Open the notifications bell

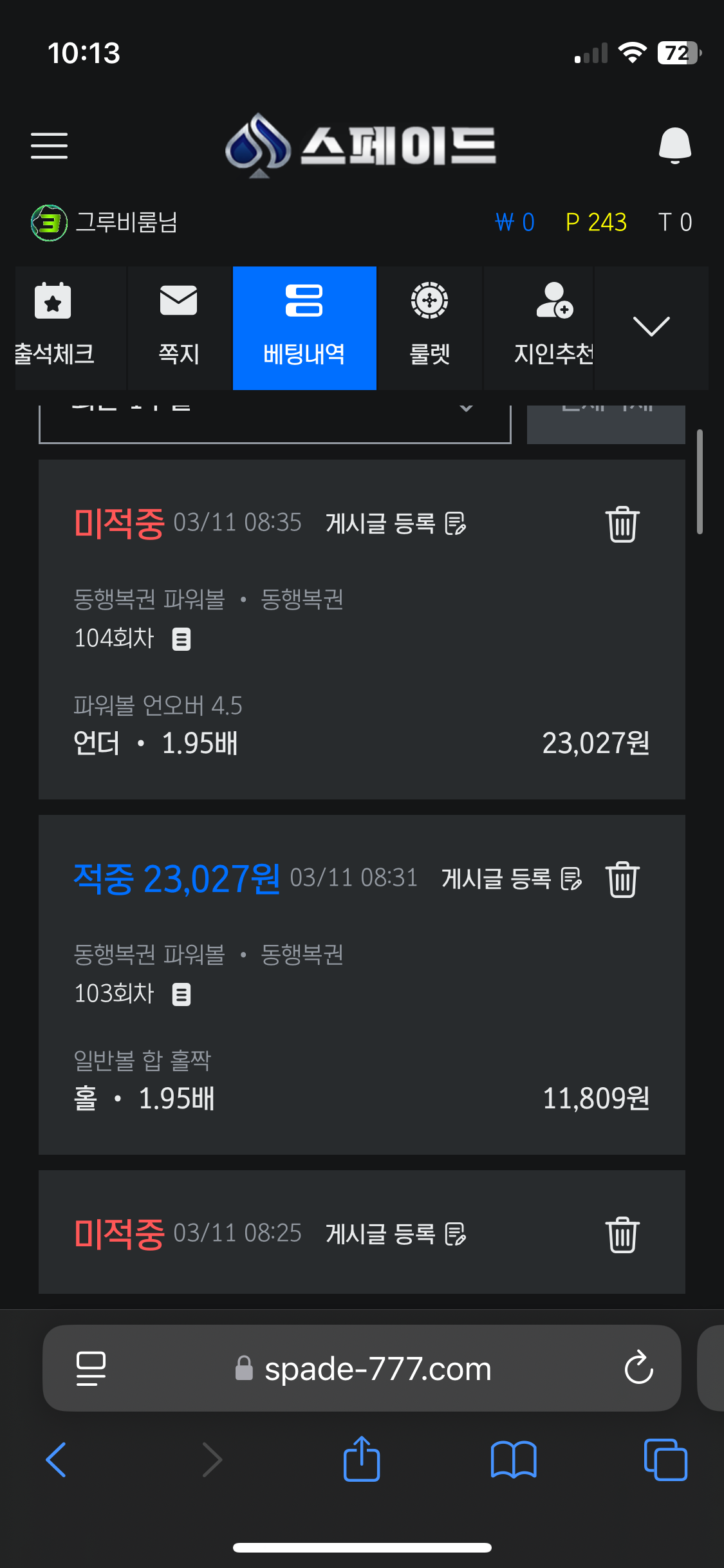coord(674,145)
